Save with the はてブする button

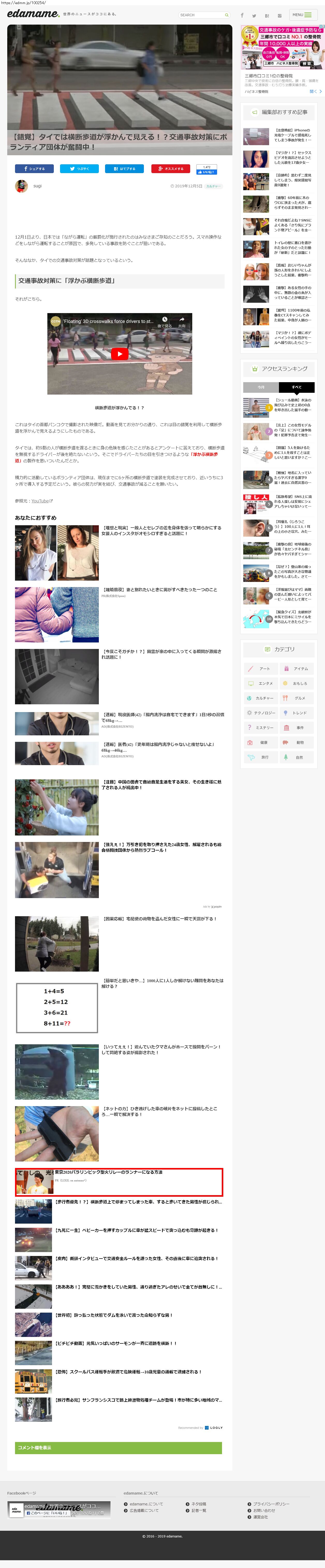[124, 169]
